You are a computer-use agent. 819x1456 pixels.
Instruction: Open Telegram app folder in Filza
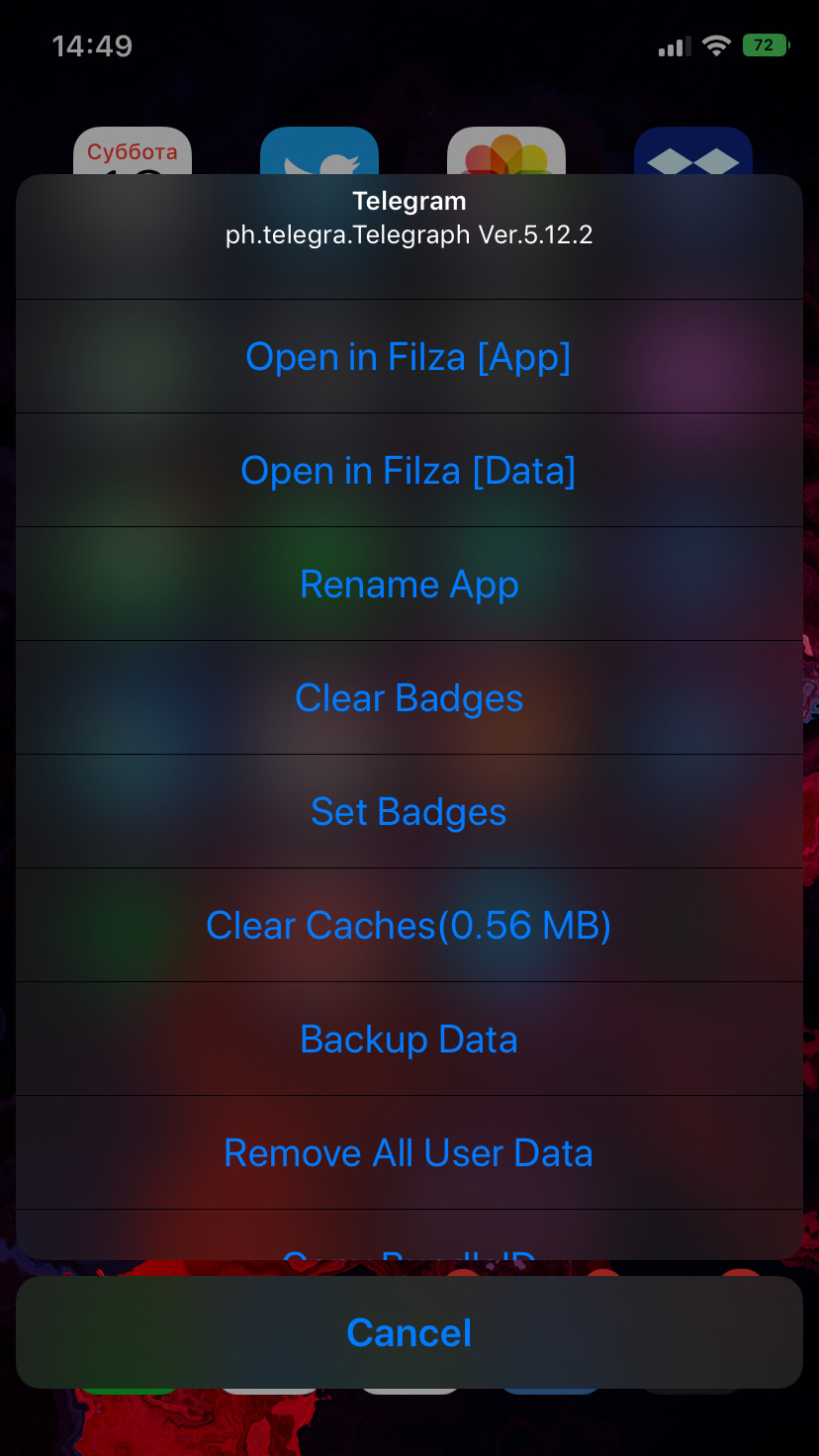(409, 356)
